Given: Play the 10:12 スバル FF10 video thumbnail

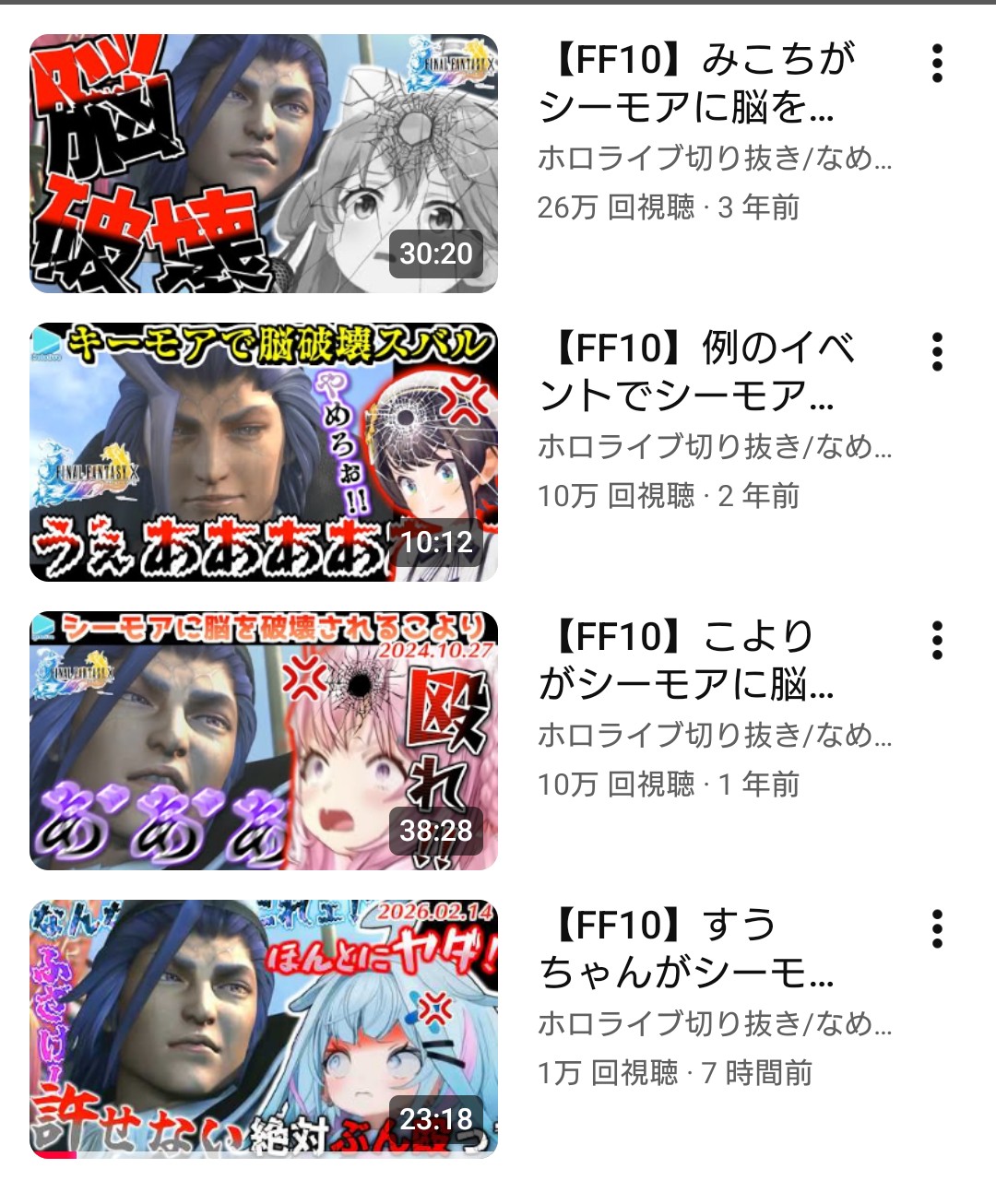Looking at the screenshot, I should pos(264,452).
